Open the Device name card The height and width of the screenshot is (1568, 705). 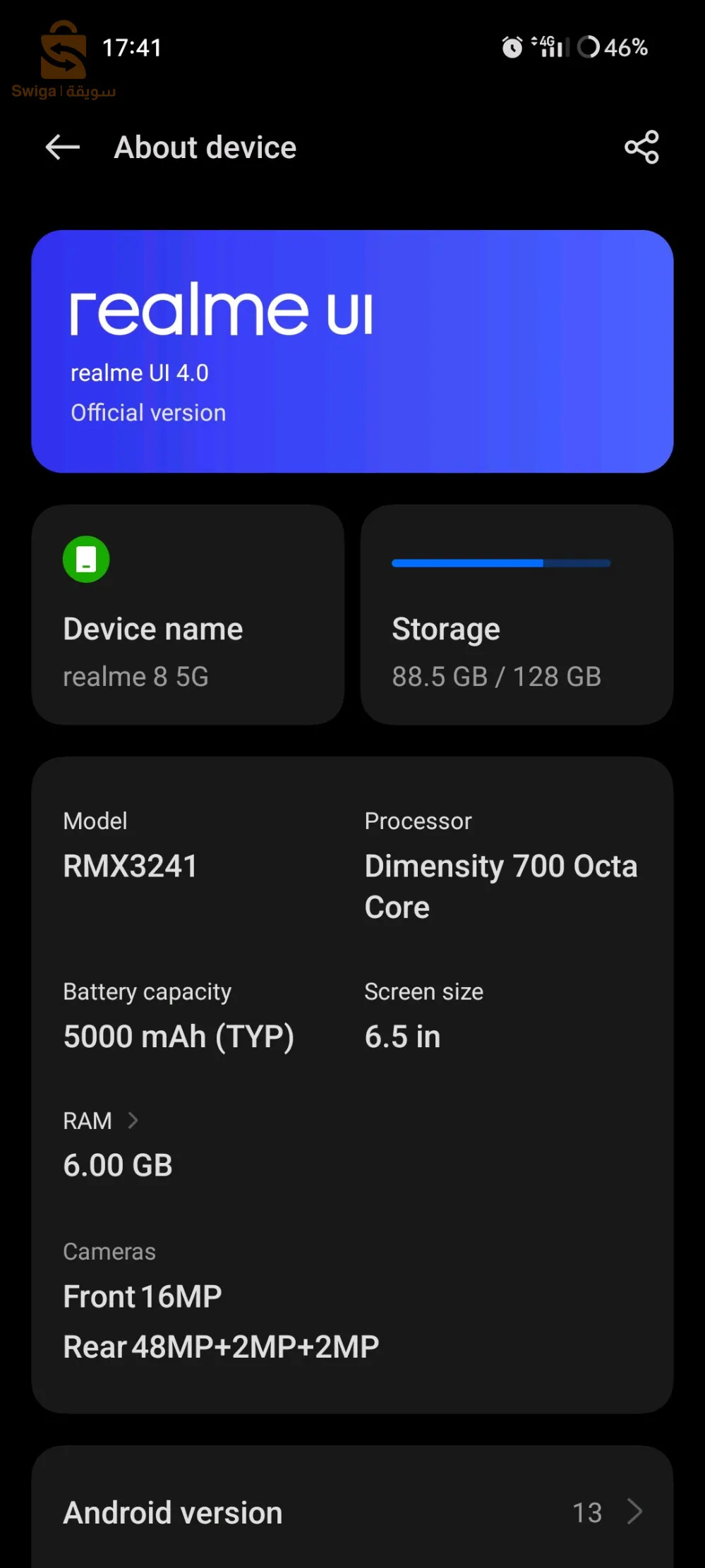188,615
